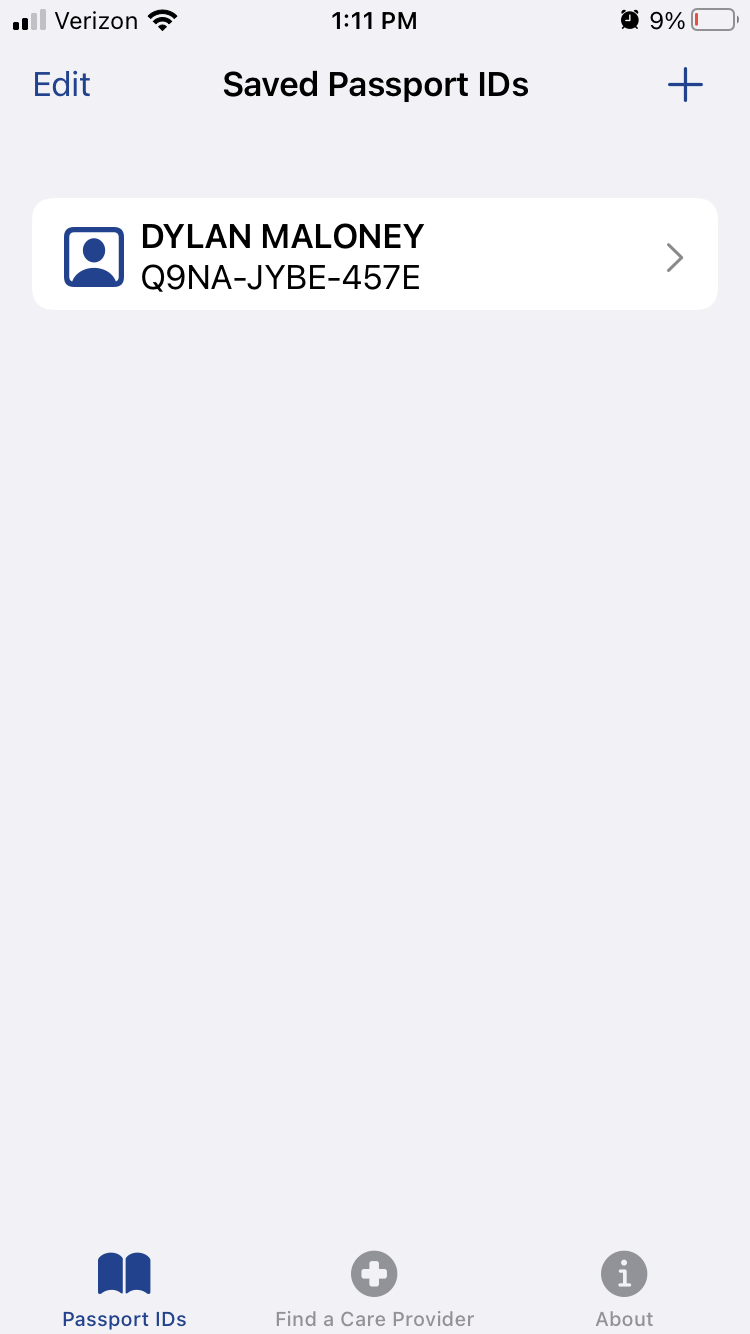Open the About tab

[624, 1291]
